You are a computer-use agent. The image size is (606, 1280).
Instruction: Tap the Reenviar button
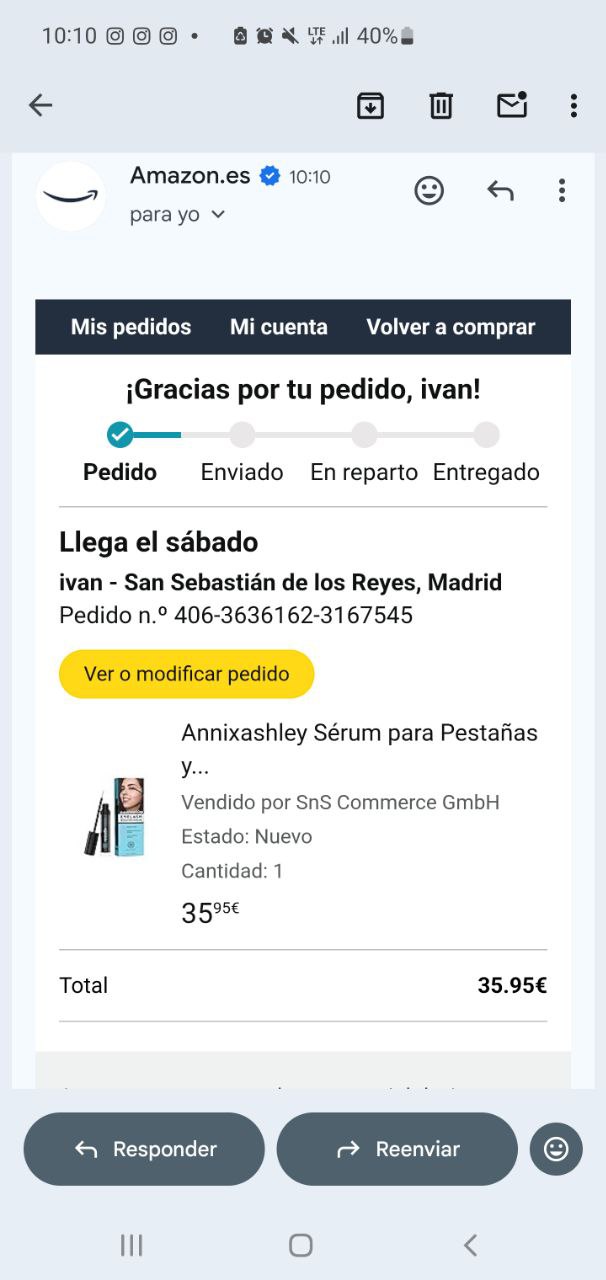click(x=397, y=1149)
